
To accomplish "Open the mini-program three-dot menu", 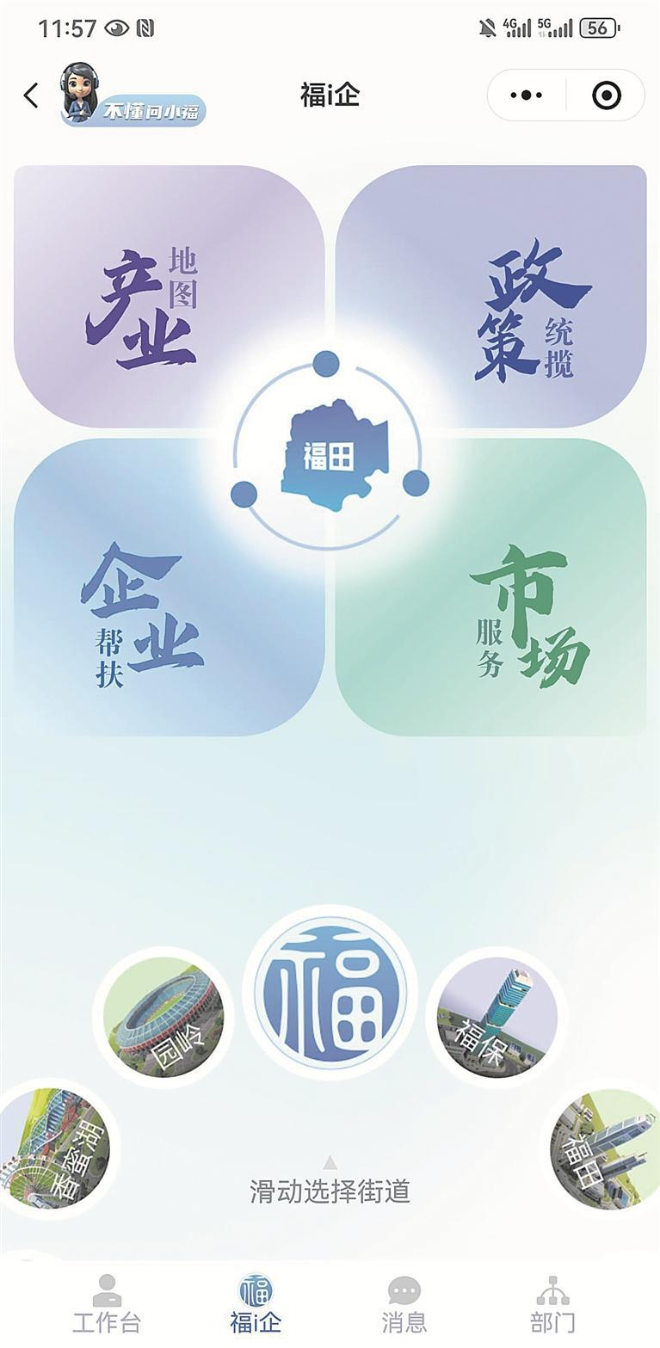I will (x=526, y=96).
